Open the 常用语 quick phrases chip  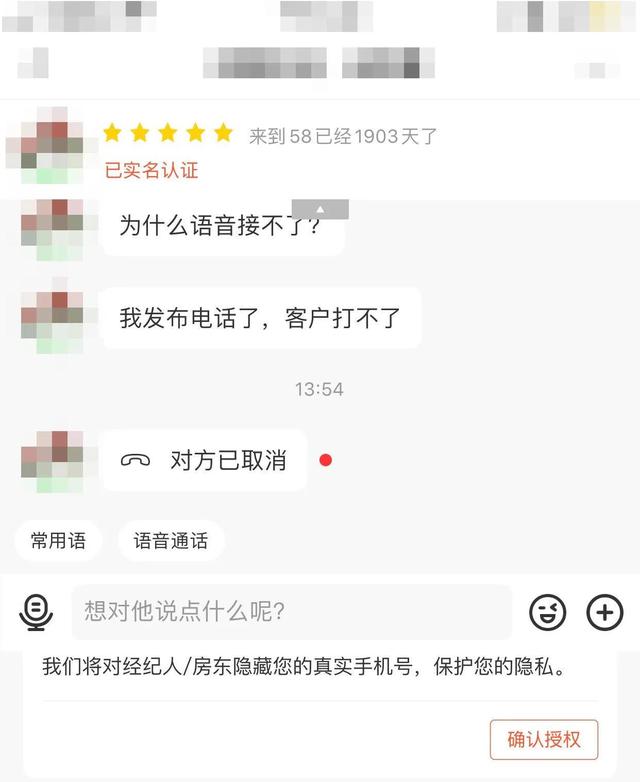(58, 541)
